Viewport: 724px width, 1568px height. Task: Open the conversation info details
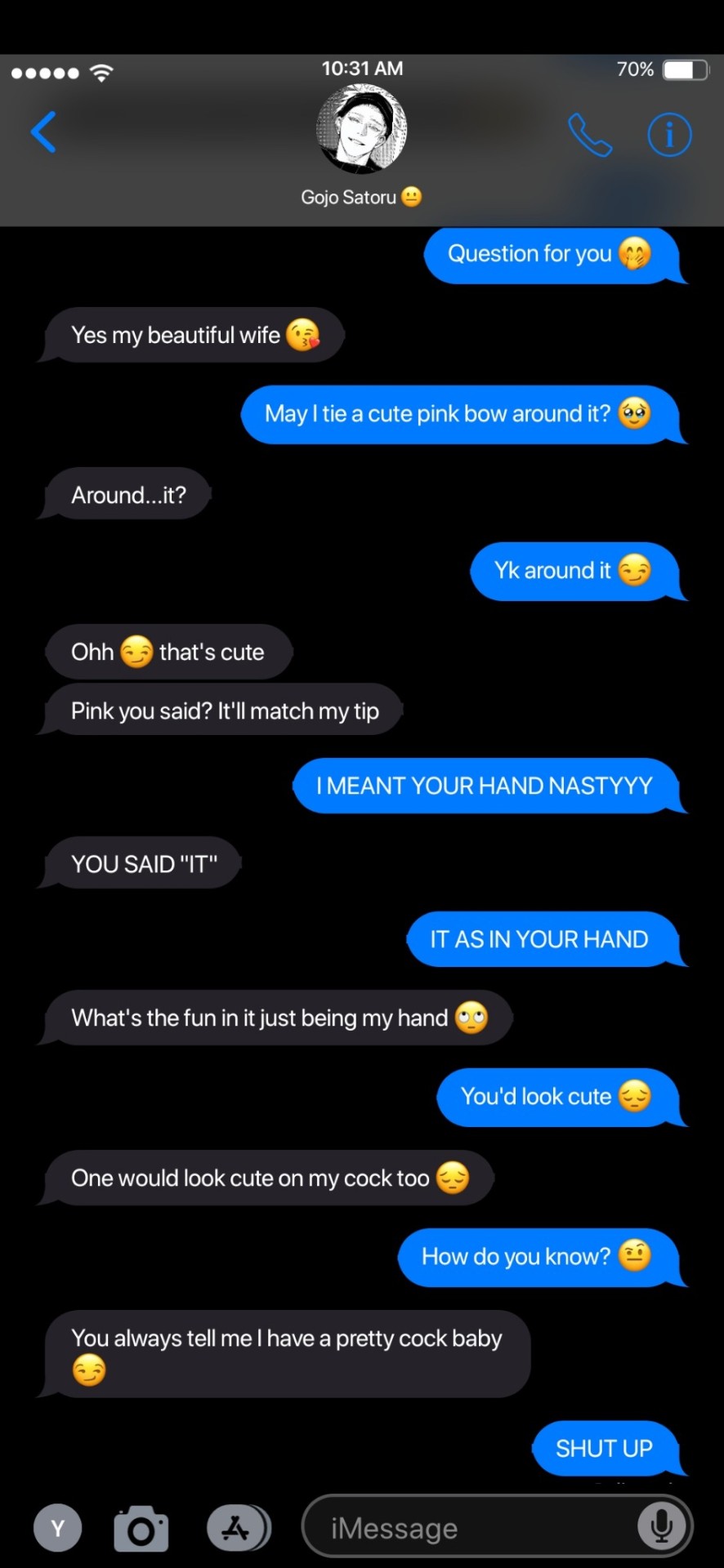click(x=669, y=135)
